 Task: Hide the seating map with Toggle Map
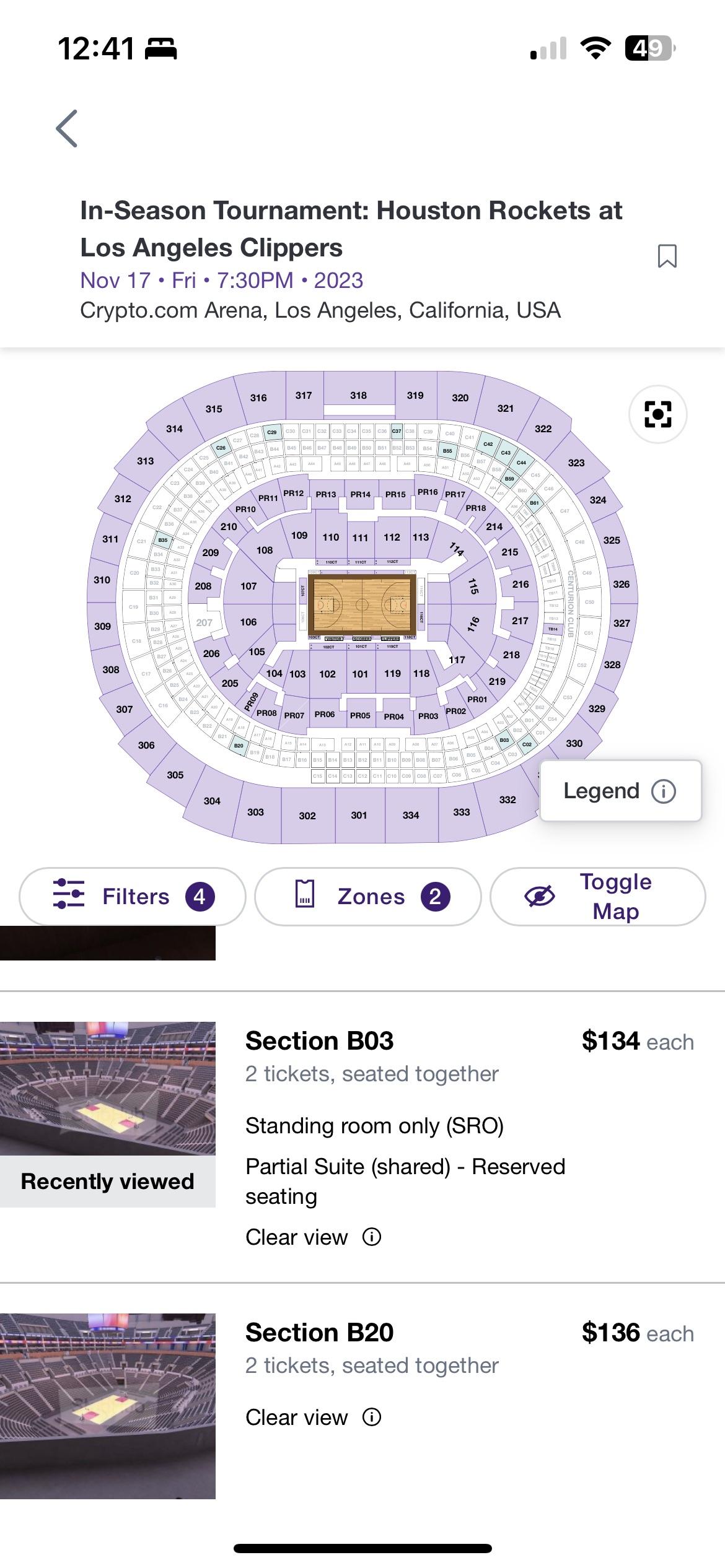coord(597,896)
